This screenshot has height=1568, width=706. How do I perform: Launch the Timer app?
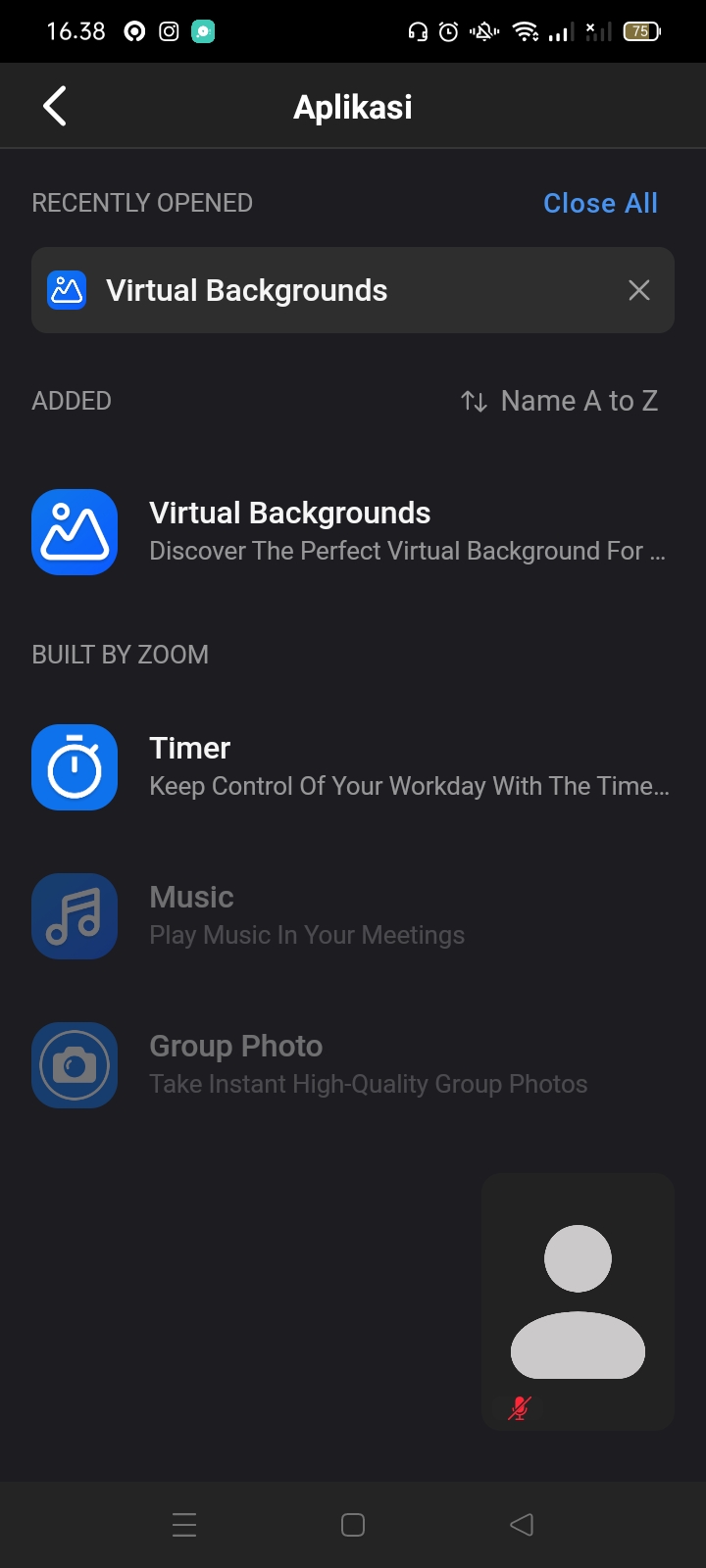point(353,767)
